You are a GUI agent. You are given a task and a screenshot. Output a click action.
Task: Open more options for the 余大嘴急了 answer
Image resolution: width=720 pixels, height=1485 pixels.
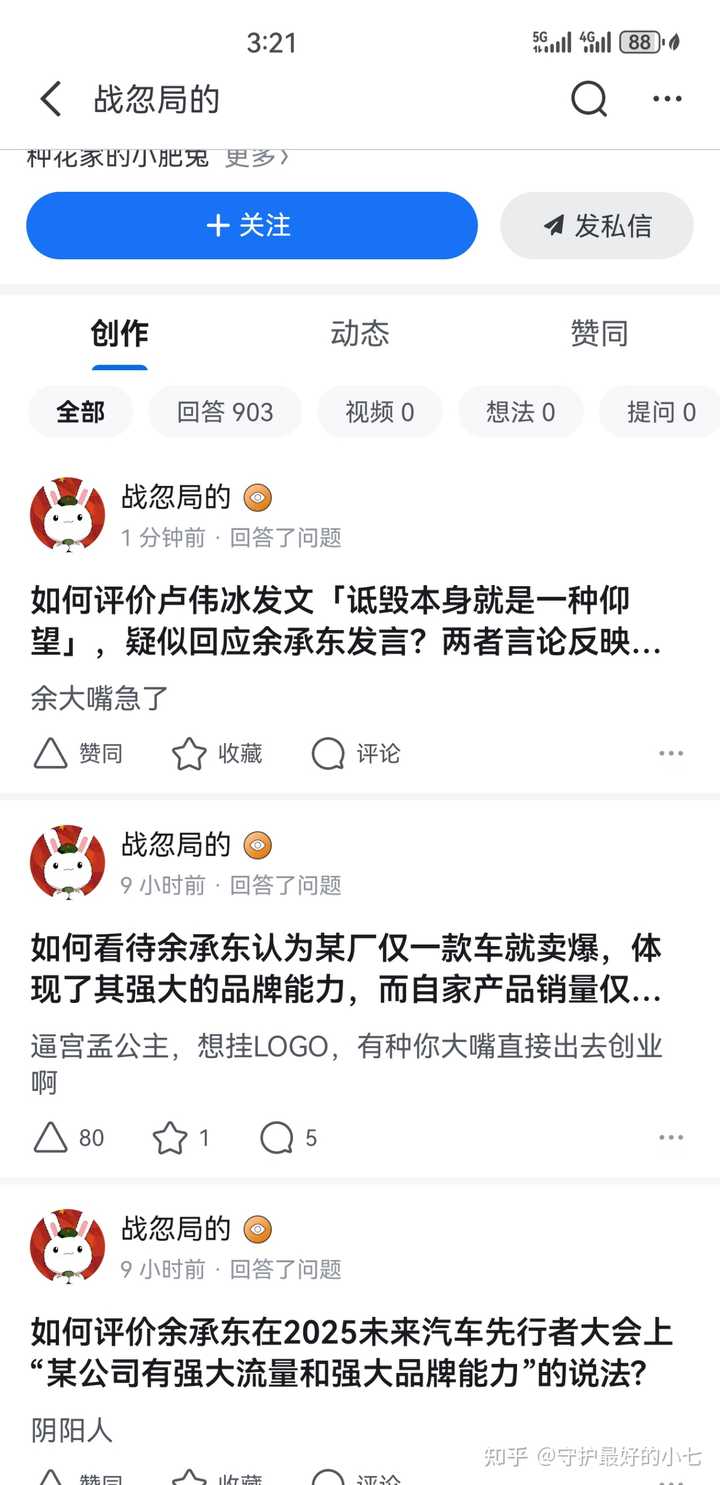point(671,753)
